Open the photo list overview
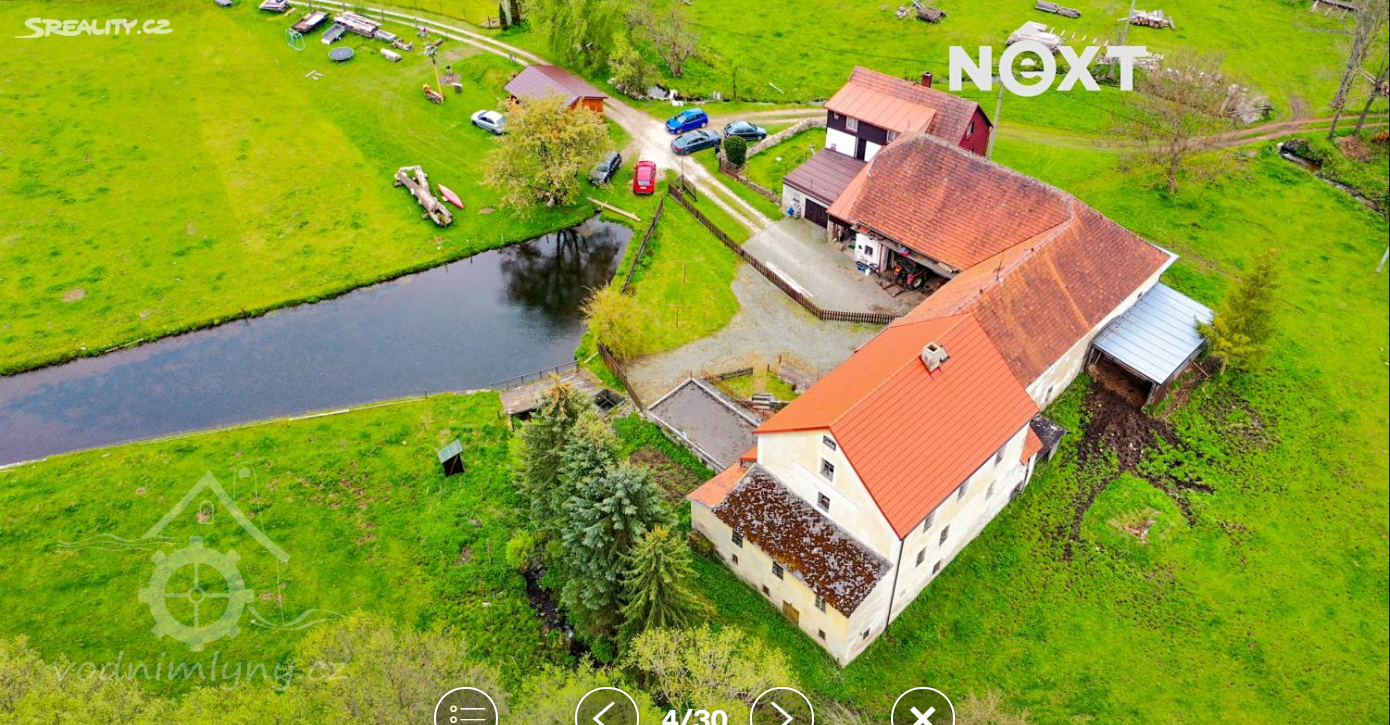This screenshot has height=725, width=1390. click(466, 712)
